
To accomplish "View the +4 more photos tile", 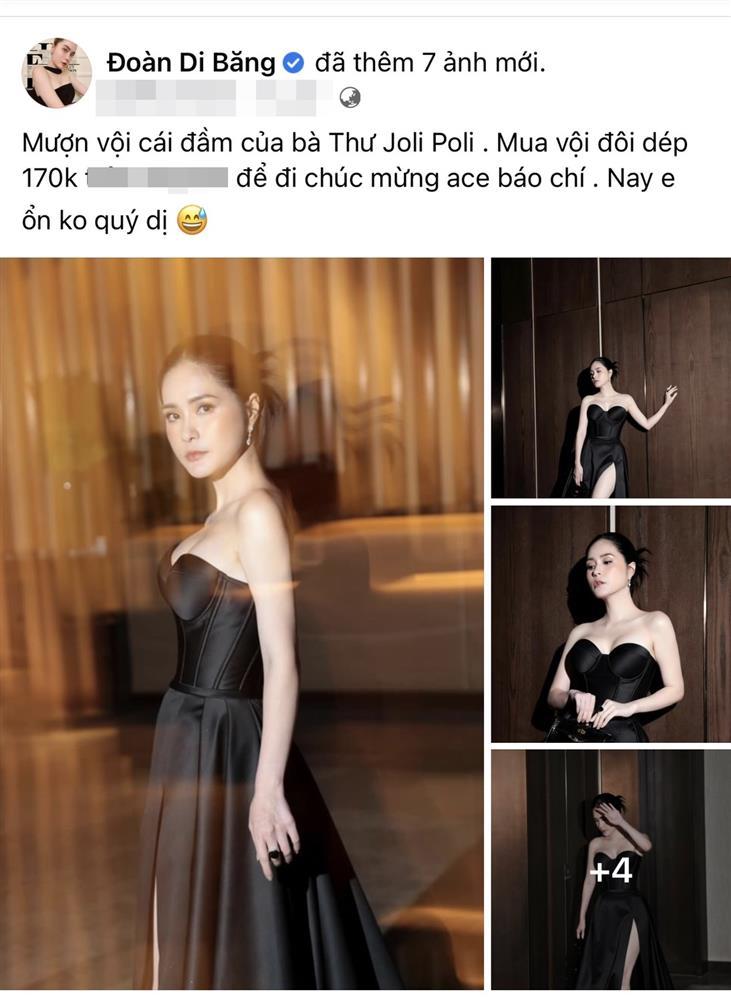I will [610, 870].
